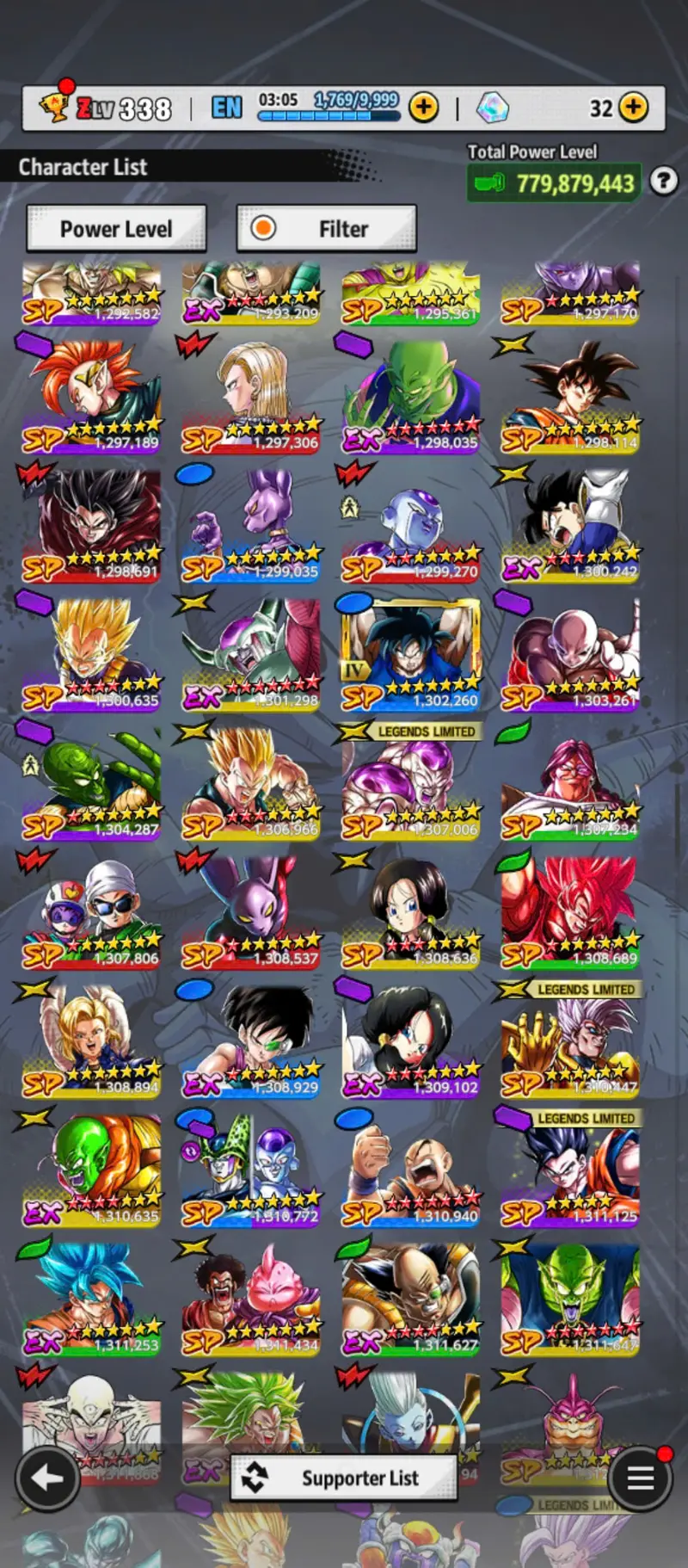Screen dimensions: 688x1568
Task: Select the character with power 1,297,306
Action: click(x=251, y=398)
